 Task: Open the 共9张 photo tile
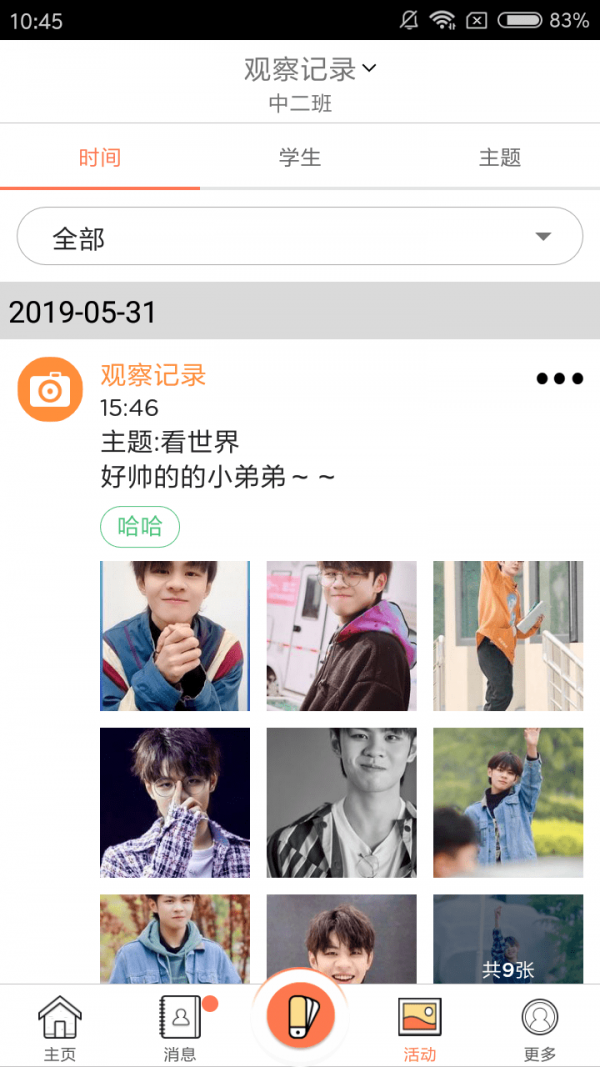[508, 940]
